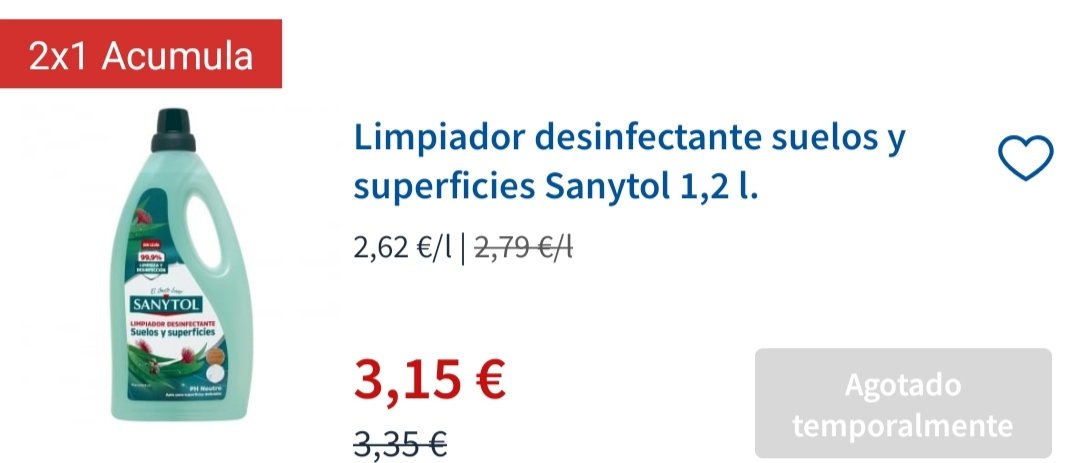Viewport: 1080px width, 463px height.
Task: Tap the Agotado temporalmente button
Action: coord(902,404)
